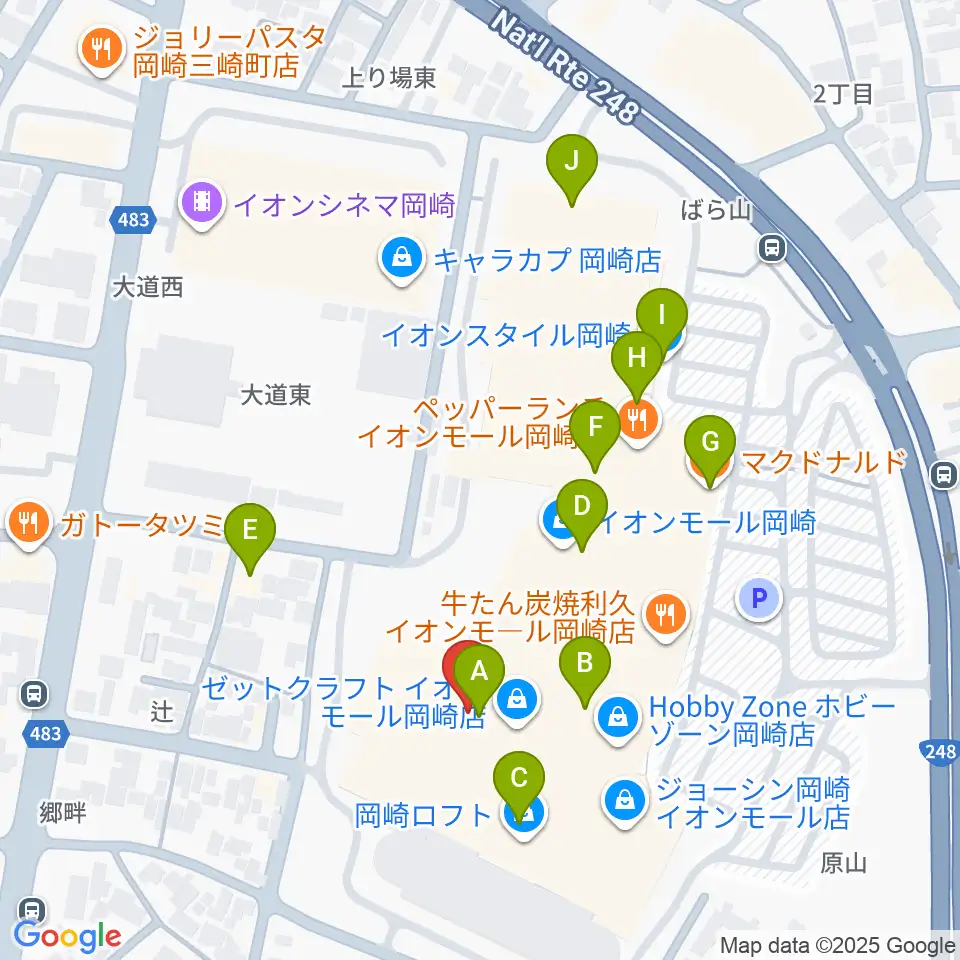Select the green marker labeled B
The height and width of the screenshot is (960, 960).
coord(585,669)
